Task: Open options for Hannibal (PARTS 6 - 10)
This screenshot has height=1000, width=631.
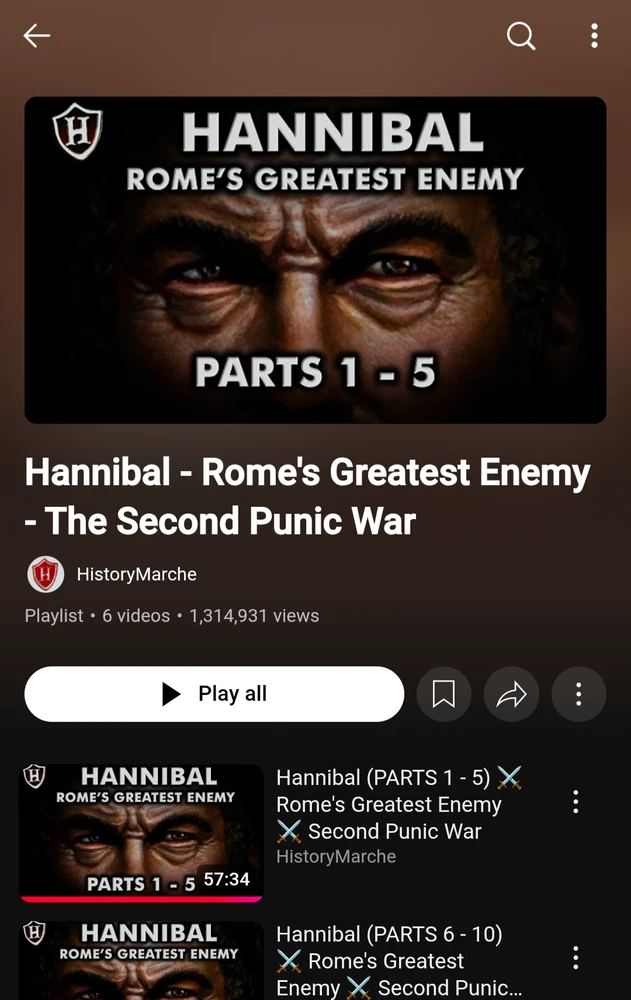Action: click(x=575, y=958)
